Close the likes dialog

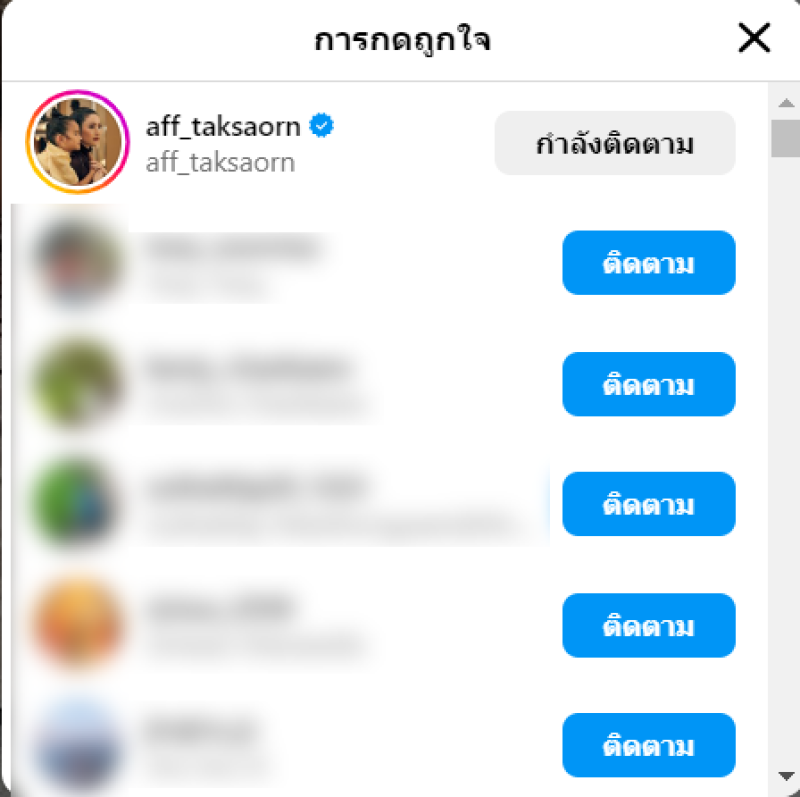pyautogui.click(x=753, y=39)
